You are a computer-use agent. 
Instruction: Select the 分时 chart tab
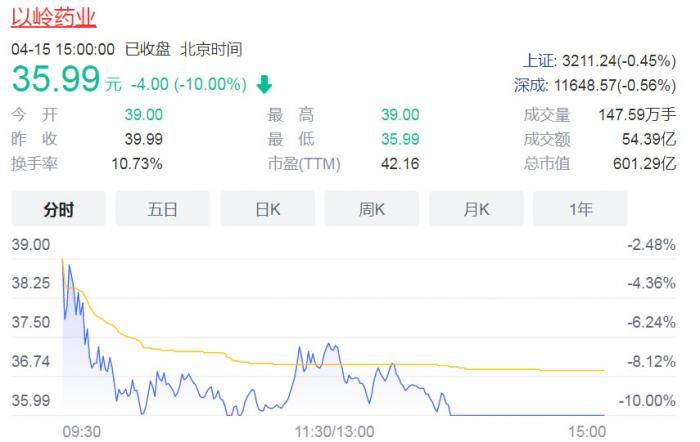click(58, 209)
